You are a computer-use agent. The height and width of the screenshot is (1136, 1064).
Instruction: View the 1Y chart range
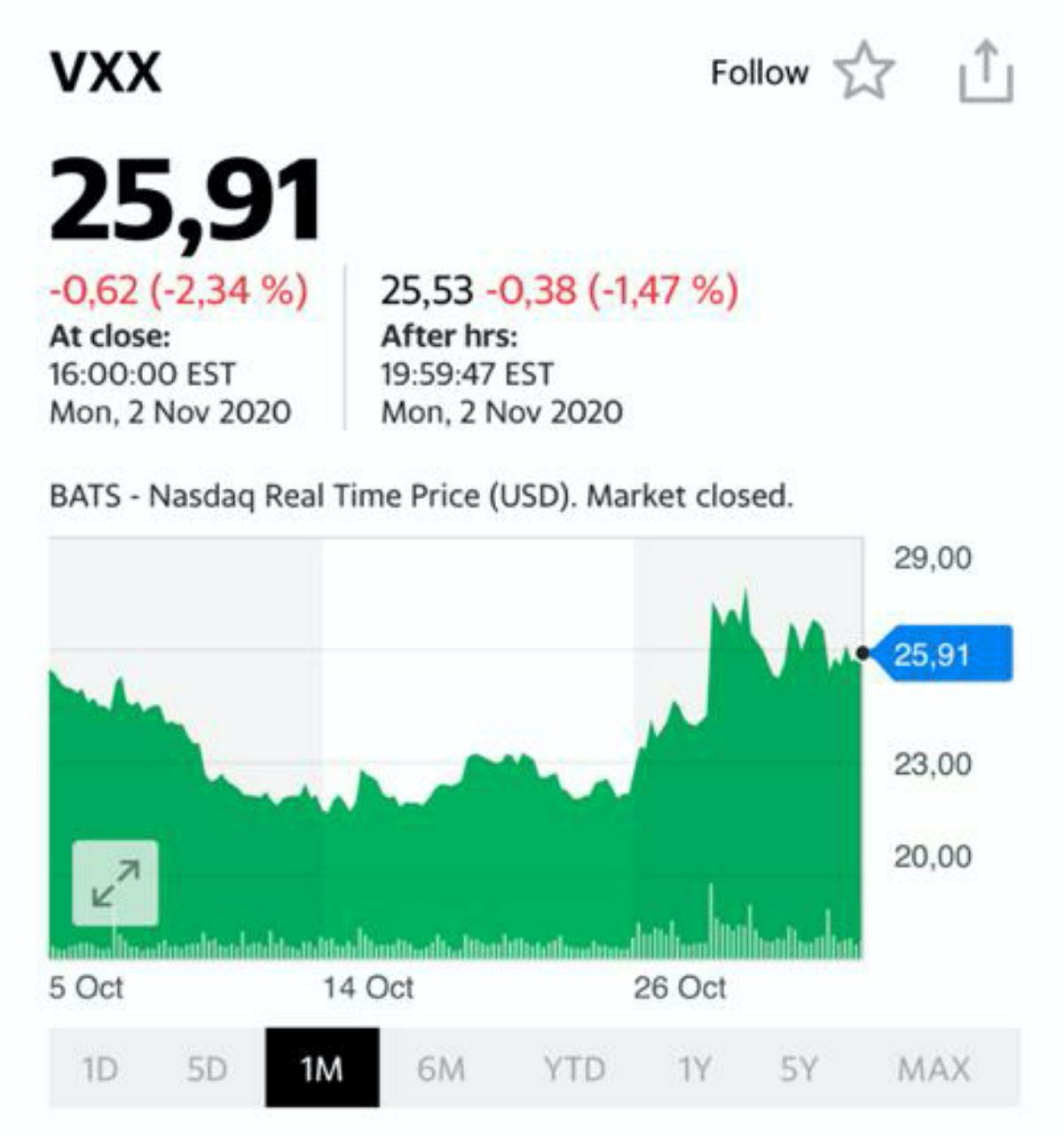pyautogui.click(x=694, y=1069)
